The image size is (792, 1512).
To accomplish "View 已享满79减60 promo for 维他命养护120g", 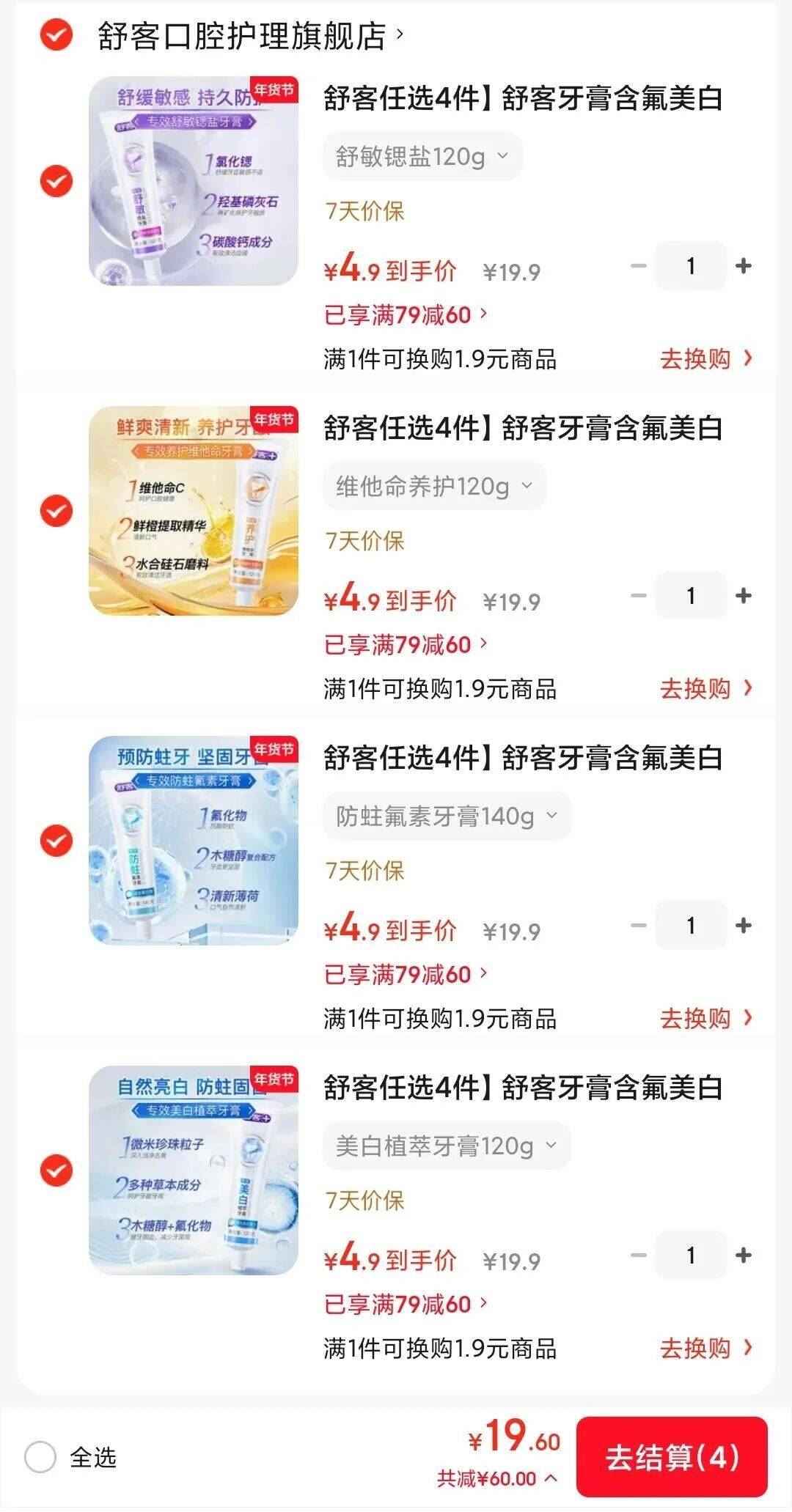I will pyautogui.click(x=406, y=644).
